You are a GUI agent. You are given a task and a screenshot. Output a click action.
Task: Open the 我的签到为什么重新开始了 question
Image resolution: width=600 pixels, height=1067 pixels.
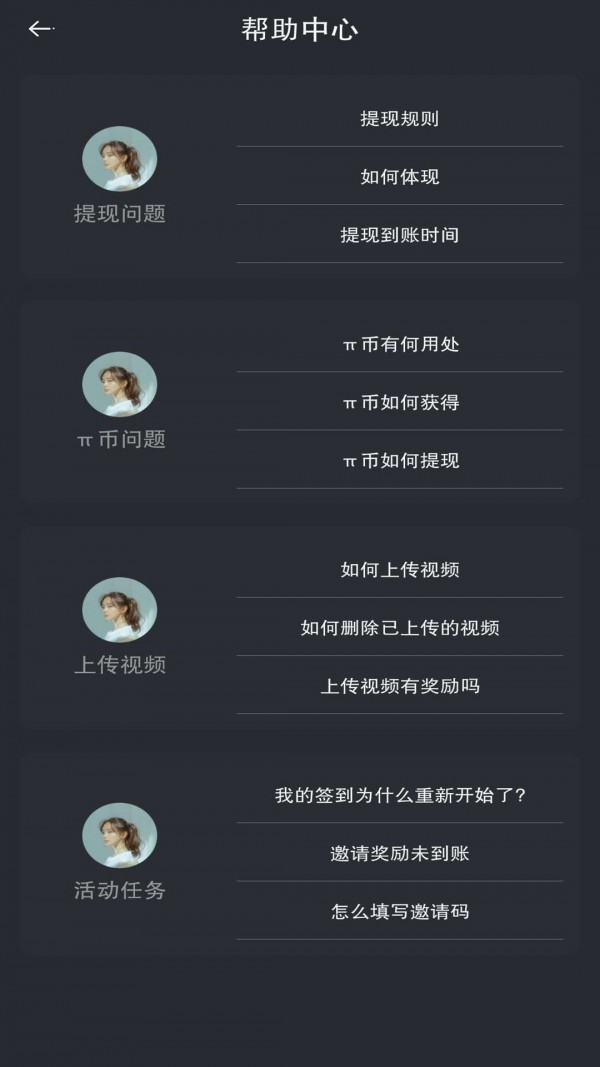pos(399,796)
